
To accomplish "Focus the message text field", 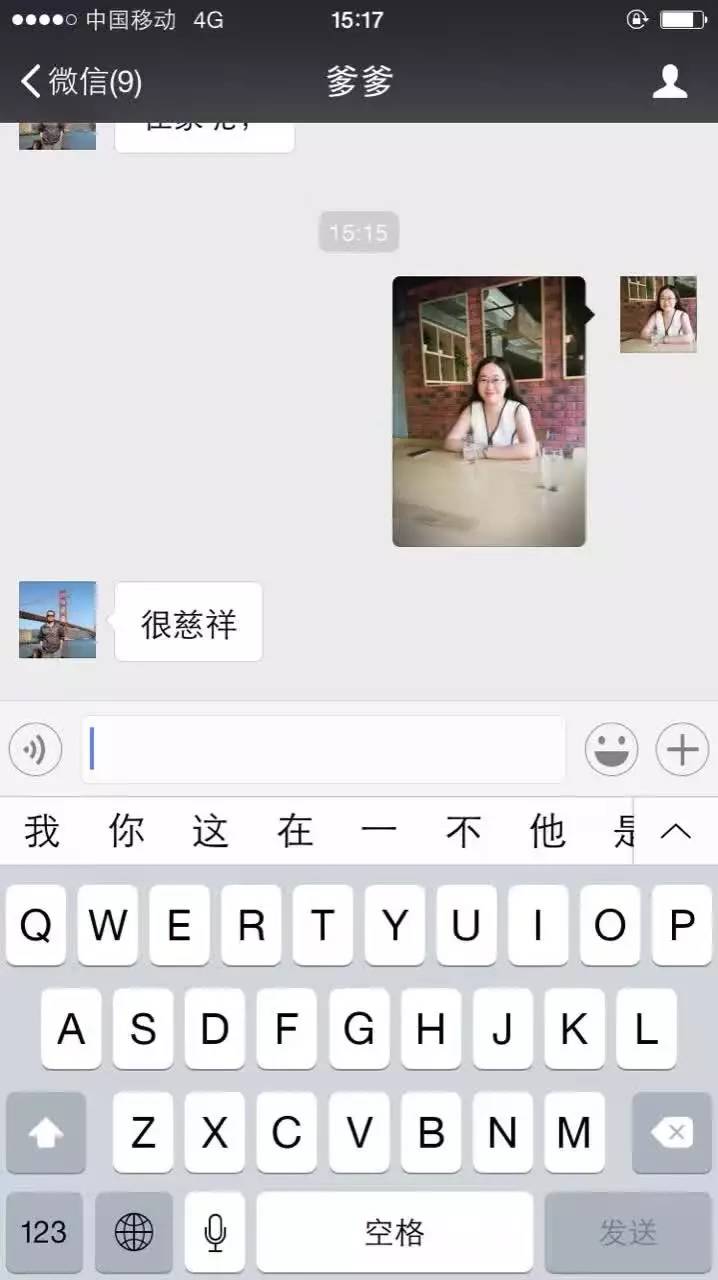I will tap(324, 749).
